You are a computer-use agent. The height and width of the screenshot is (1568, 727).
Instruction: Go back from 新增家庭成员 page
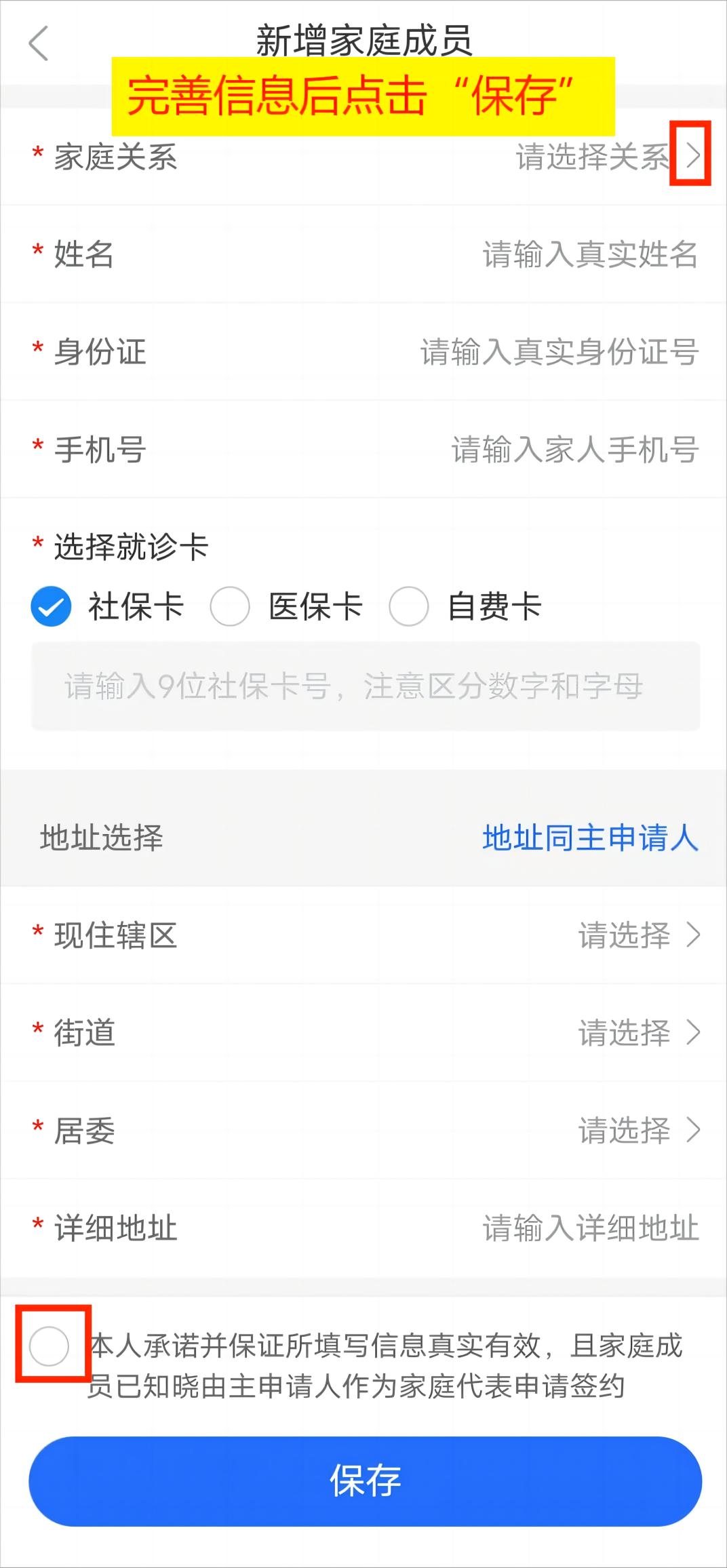pos(39,43)
